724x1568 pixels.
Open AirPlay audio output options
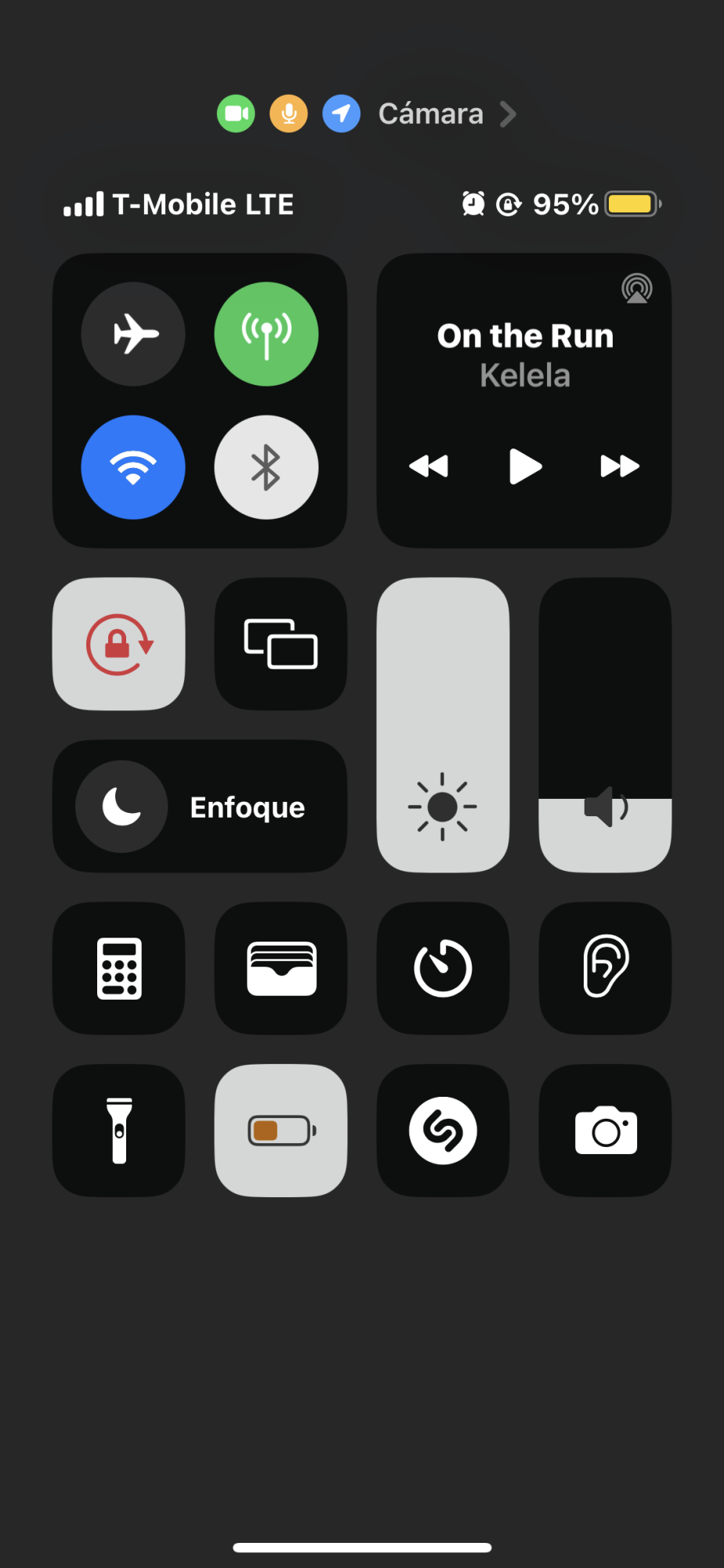(x=636, y=289)
